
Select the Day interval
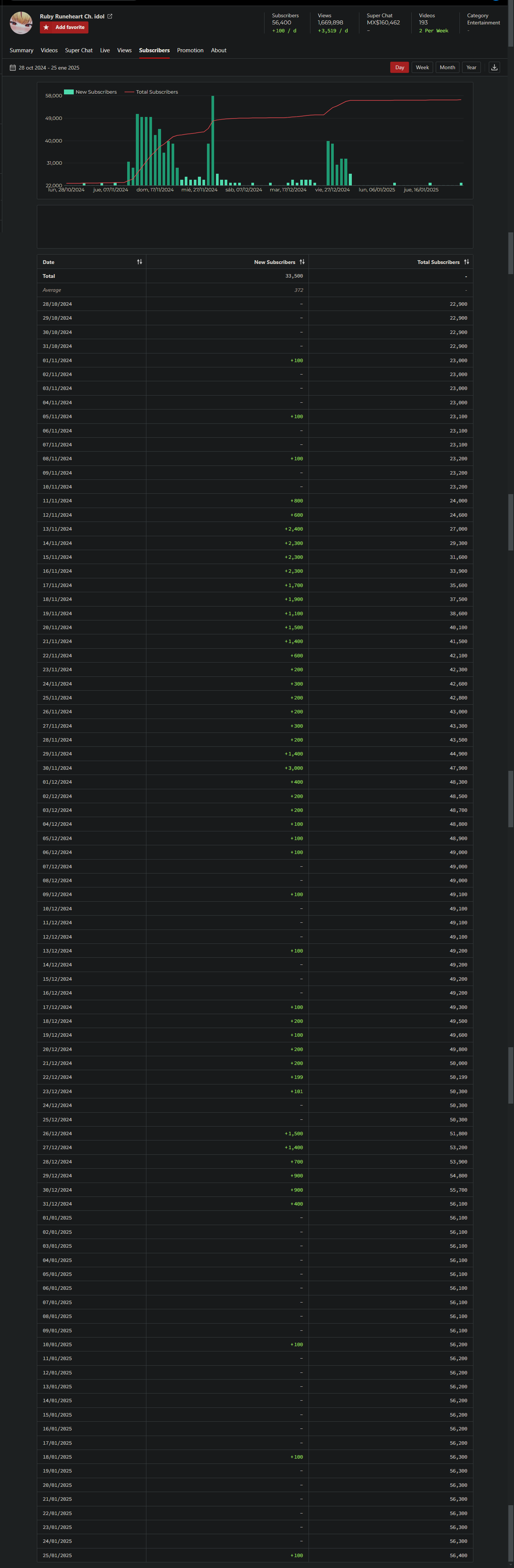(400, 68)
